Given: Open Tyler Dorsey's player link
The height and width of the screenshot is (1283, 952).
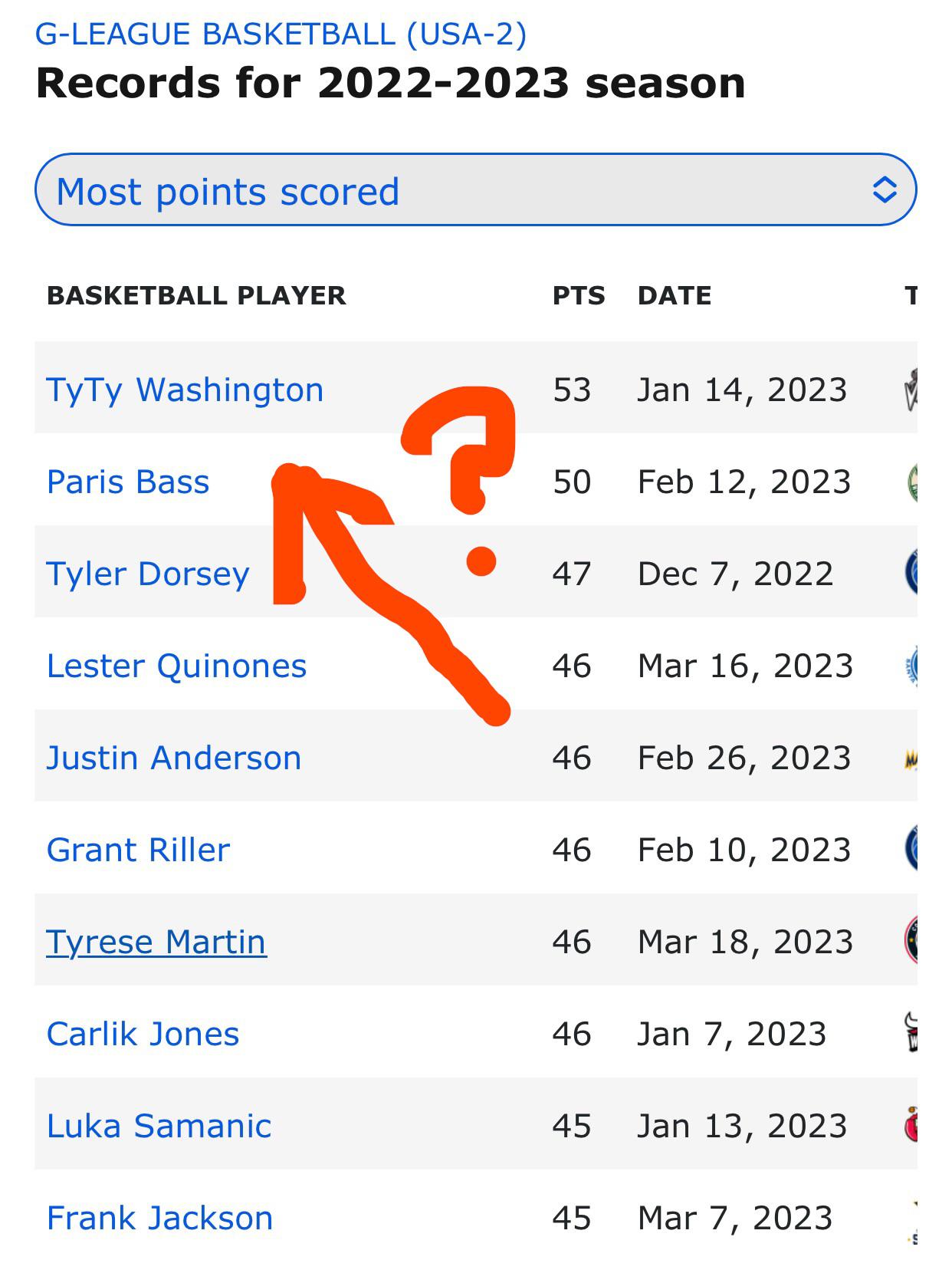Looking at the screenshot, I should coord(148,574).
